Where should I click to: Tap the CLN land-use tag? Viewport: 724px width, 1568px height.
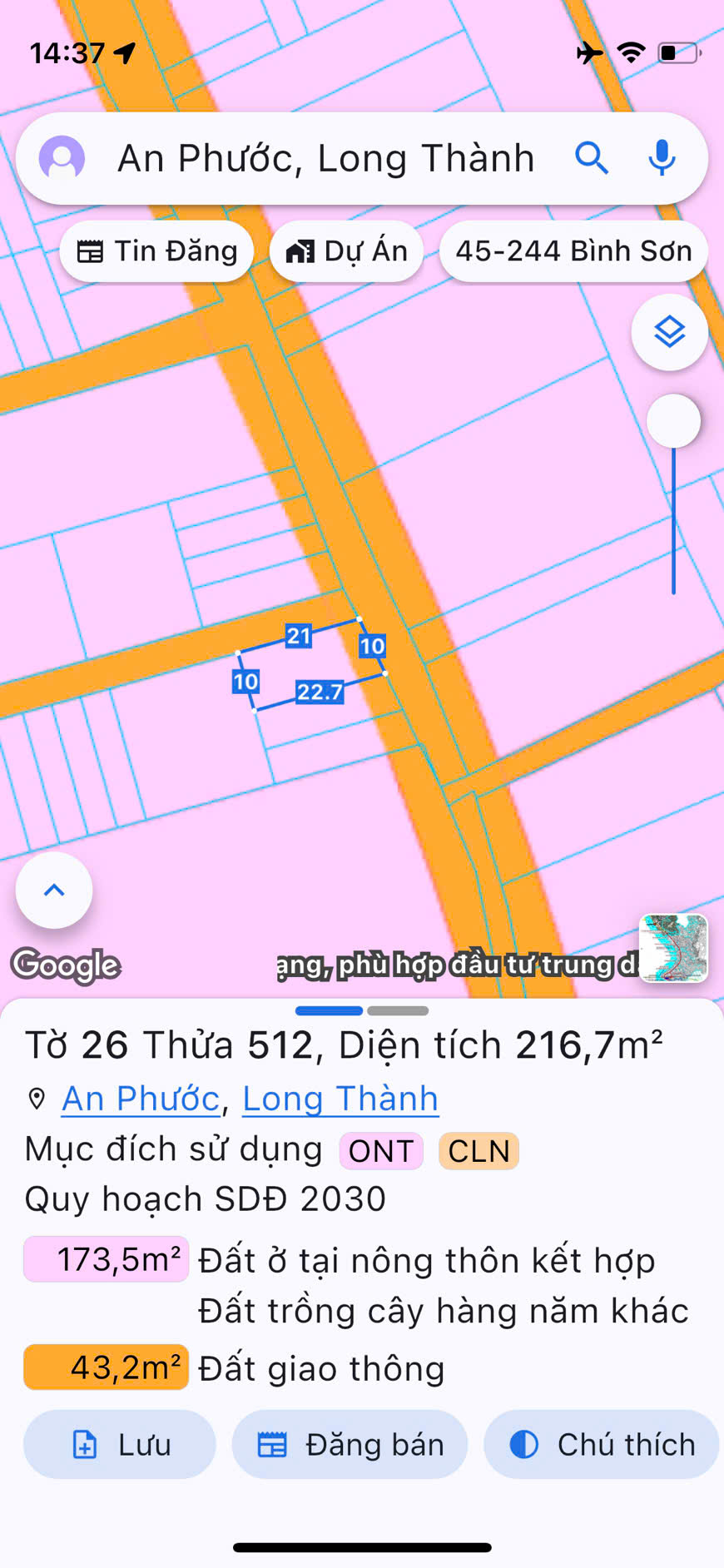point(479,1151)
